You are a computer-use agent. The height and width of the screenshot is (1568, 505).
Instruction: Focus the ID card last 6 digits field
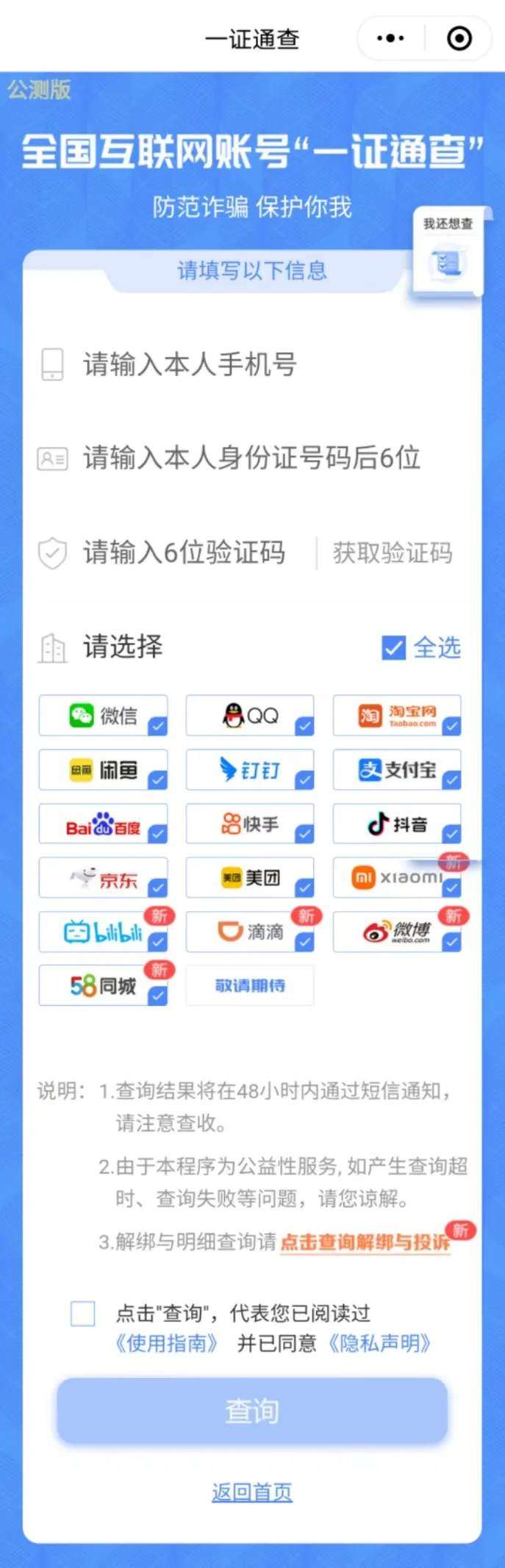click(250, 458)
